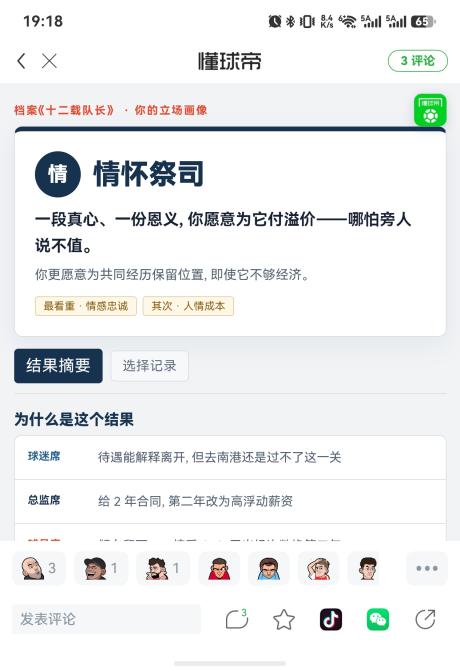The width and height of the screenshot is (460, 672).
Task: Switch to the 结果摘要 tab
Action: click(58, 366)
